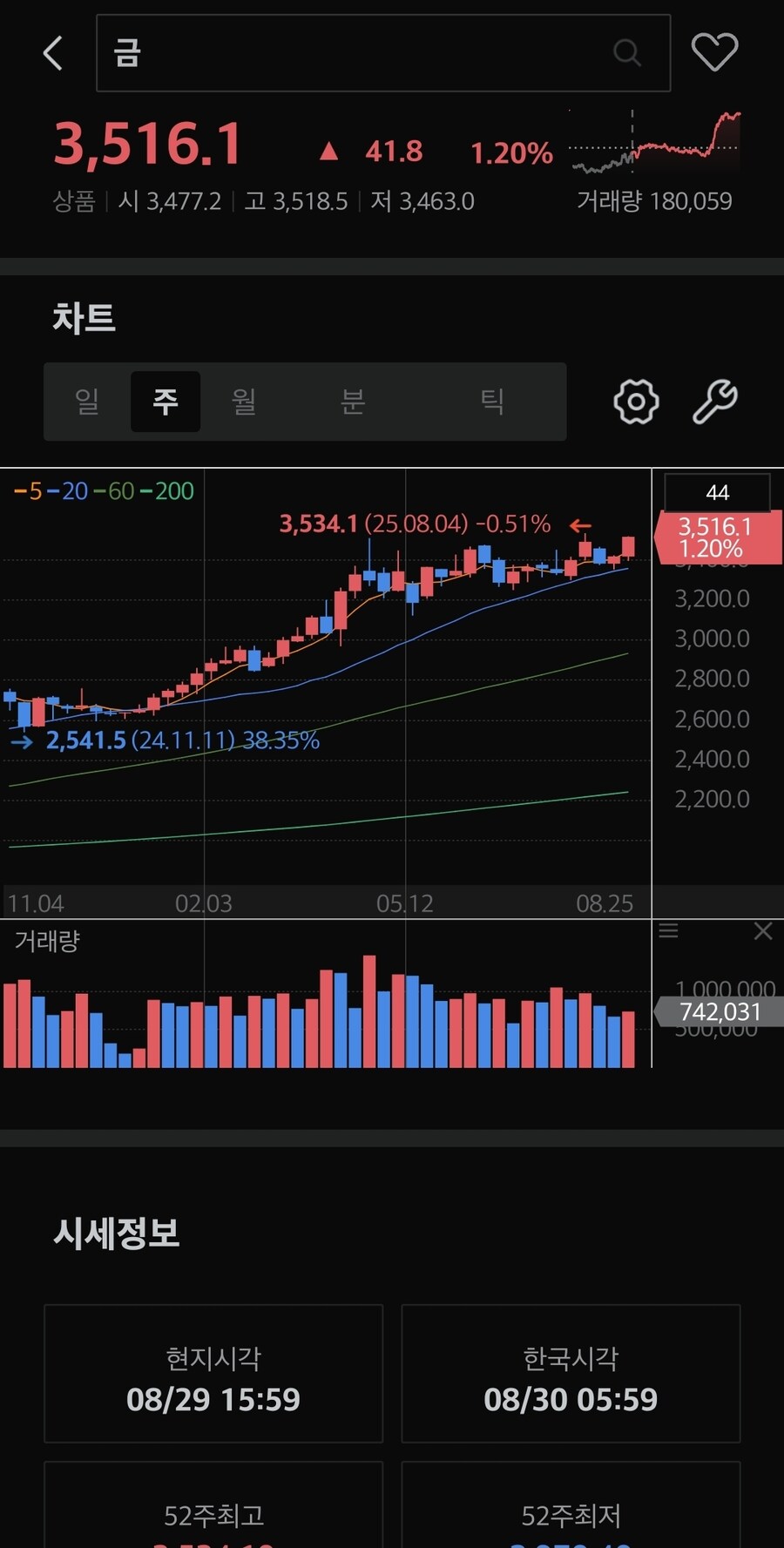This screenshot has height=1548, width=784.
Task: Close the 거래량 volume panel
Action: [x=763, y=931]
